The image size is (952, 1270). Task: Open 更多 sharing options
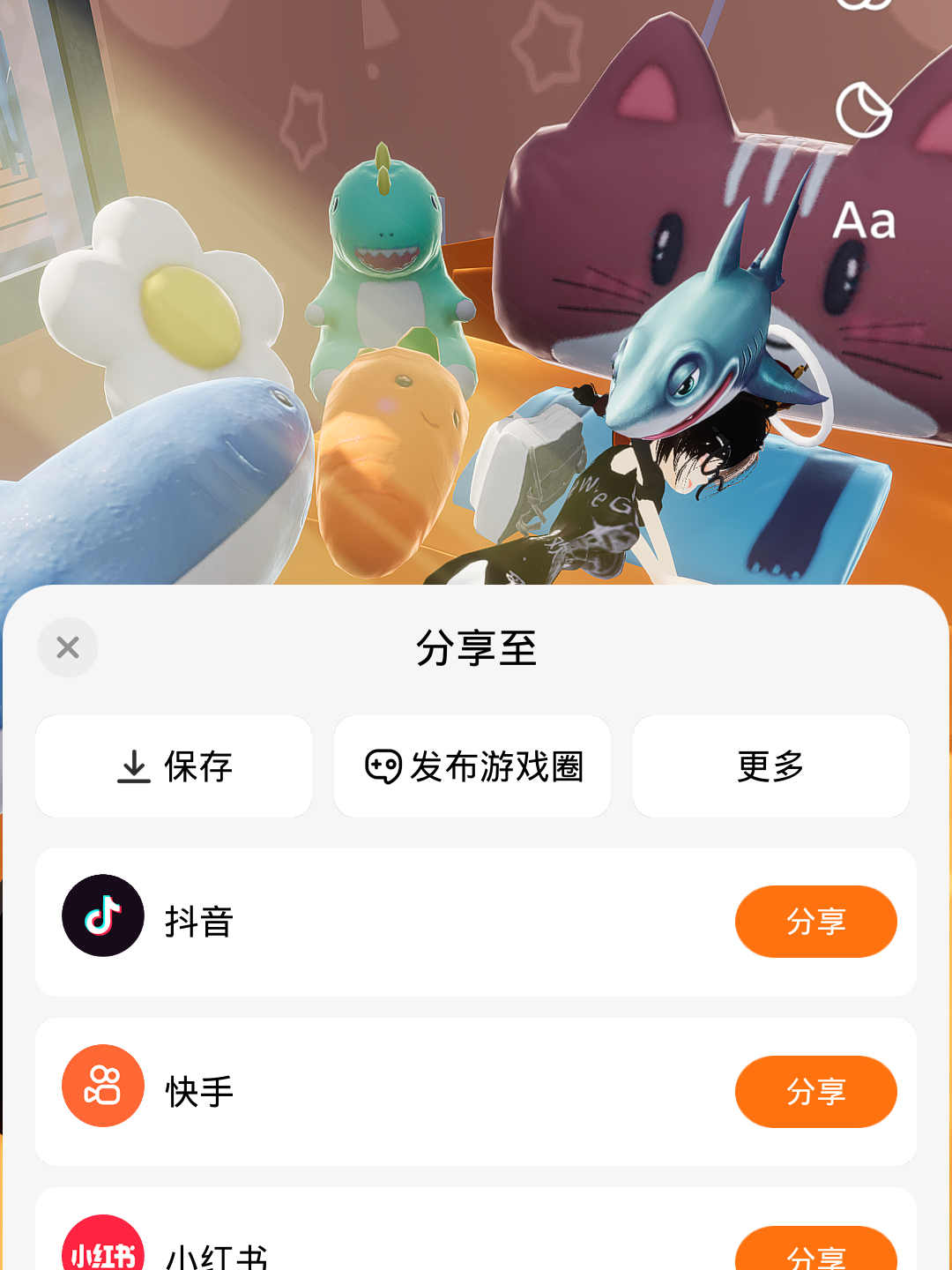pyautogui.click(x=770, y=766)
